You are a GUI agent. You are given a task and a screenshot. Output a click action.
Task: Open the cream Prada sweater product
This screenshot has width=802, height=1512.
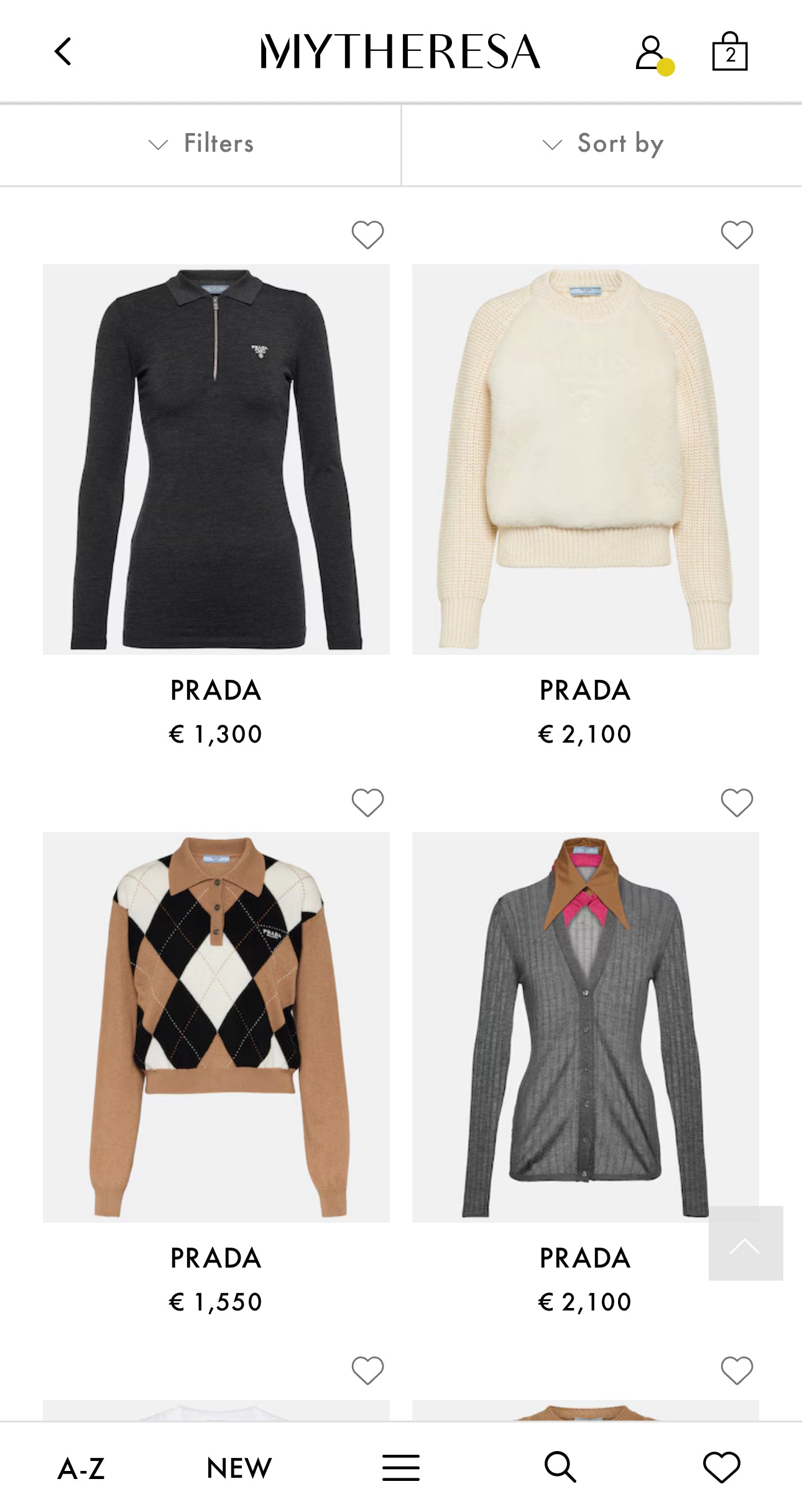tap(585, 459)
